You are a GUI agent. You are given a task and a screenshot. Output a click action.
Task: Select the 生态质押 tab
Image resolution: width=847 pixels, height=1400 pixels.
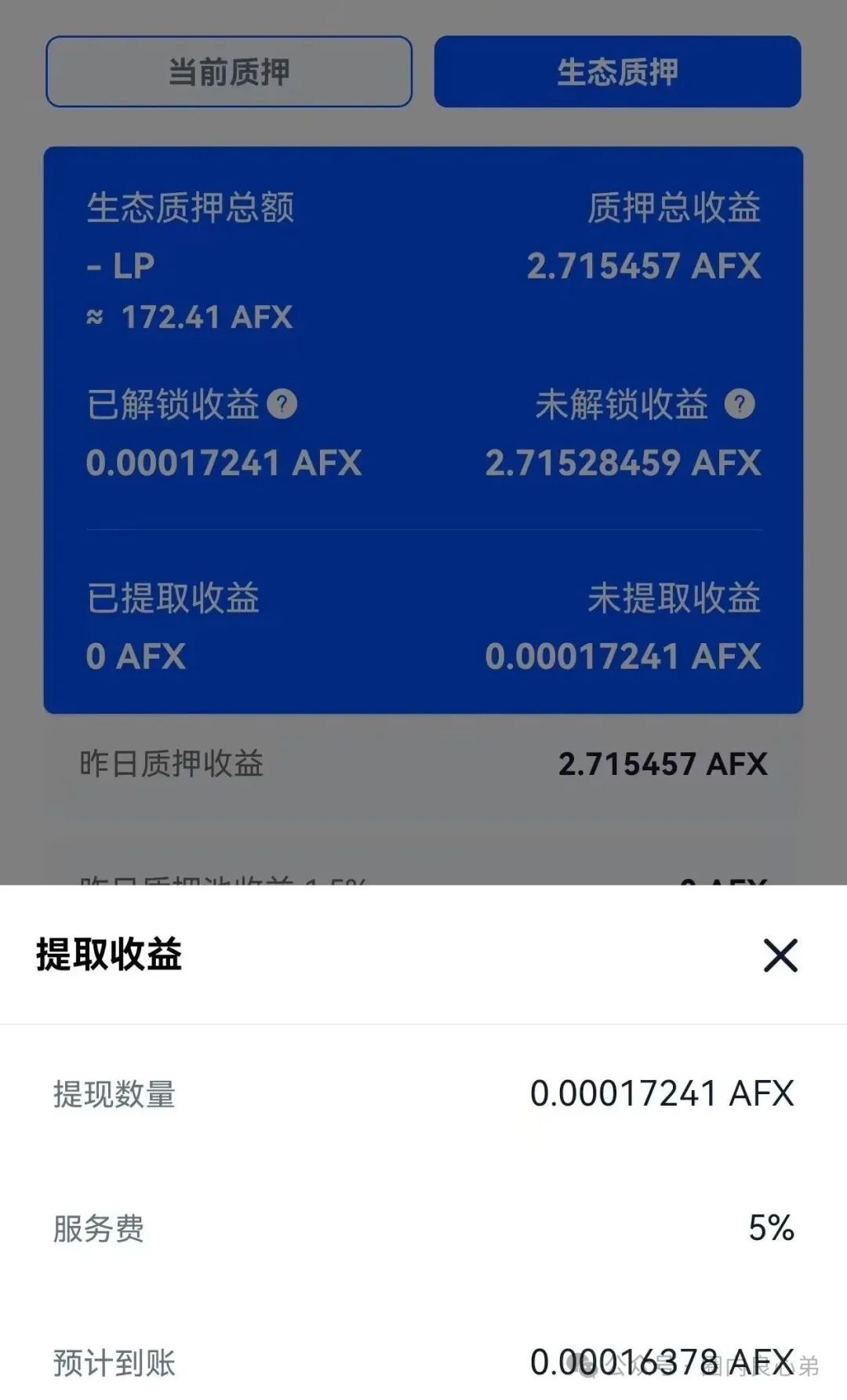(617, 71)
